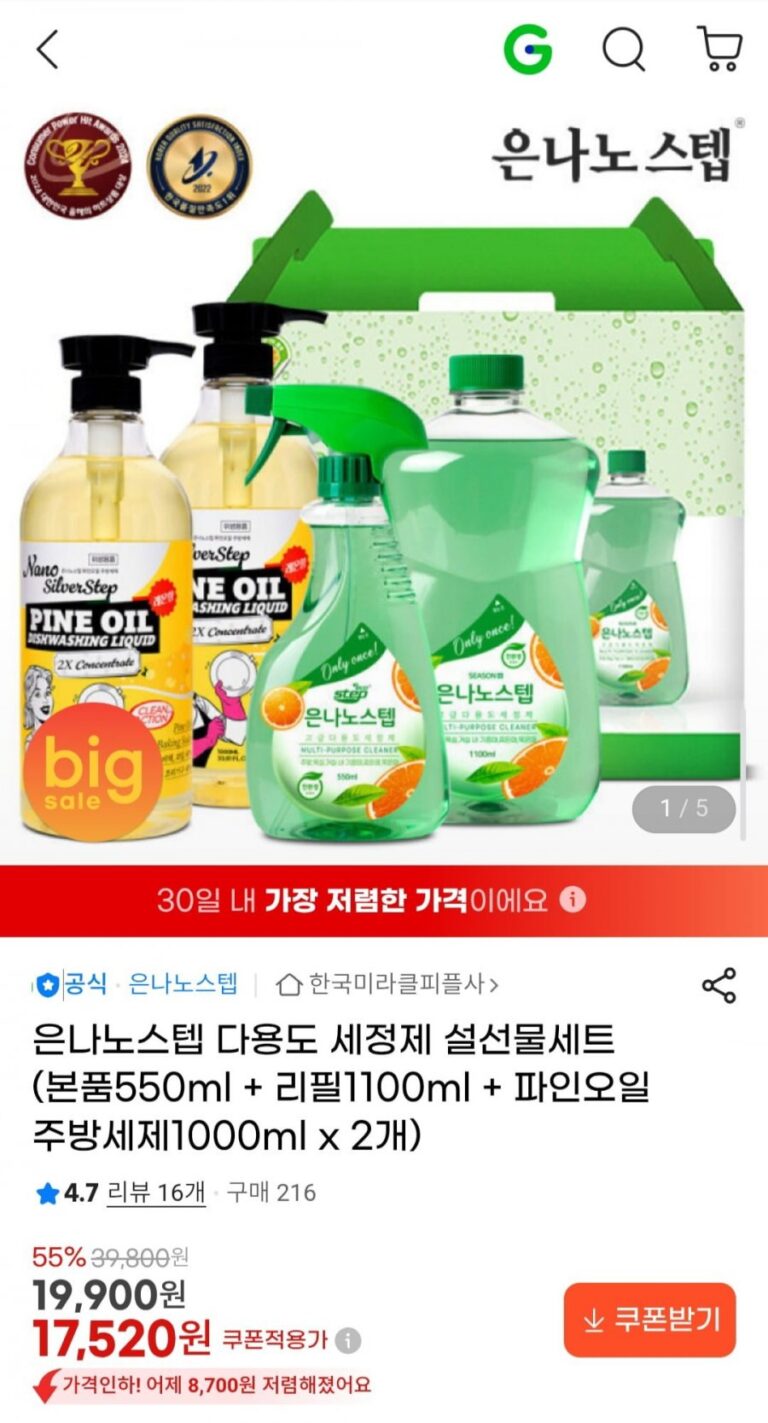The height and width of the screenshot is (1423, 768).
Task: Open the shopping cart
Action: point(718,49)
